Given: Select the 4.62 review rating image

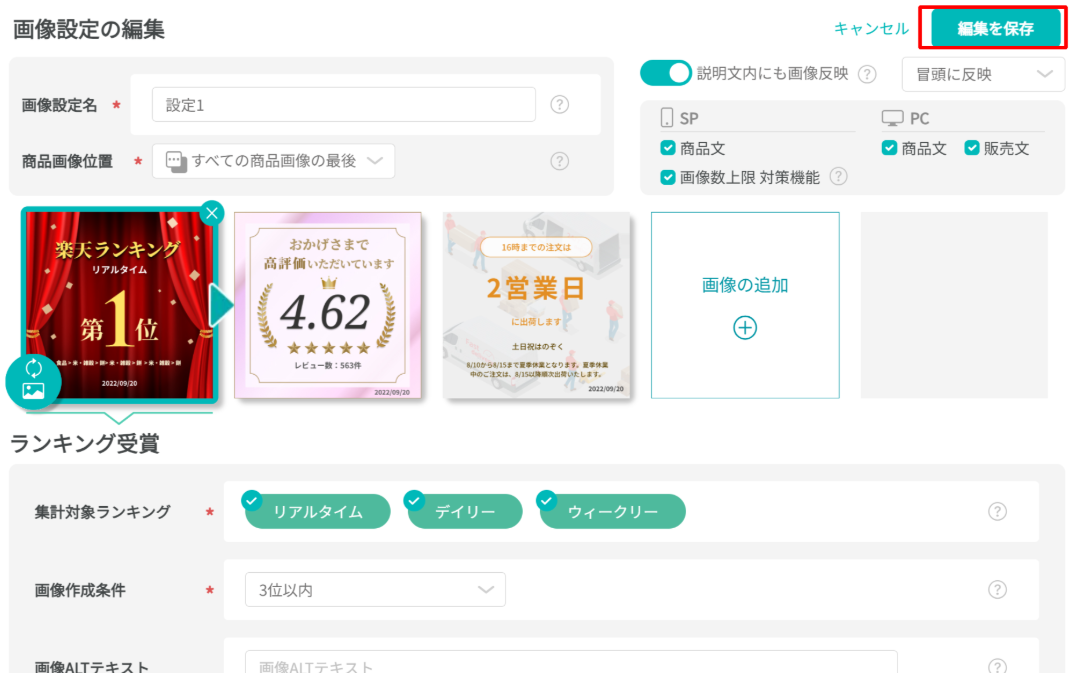Looking at the screenshot, I should tap(327, 305).
